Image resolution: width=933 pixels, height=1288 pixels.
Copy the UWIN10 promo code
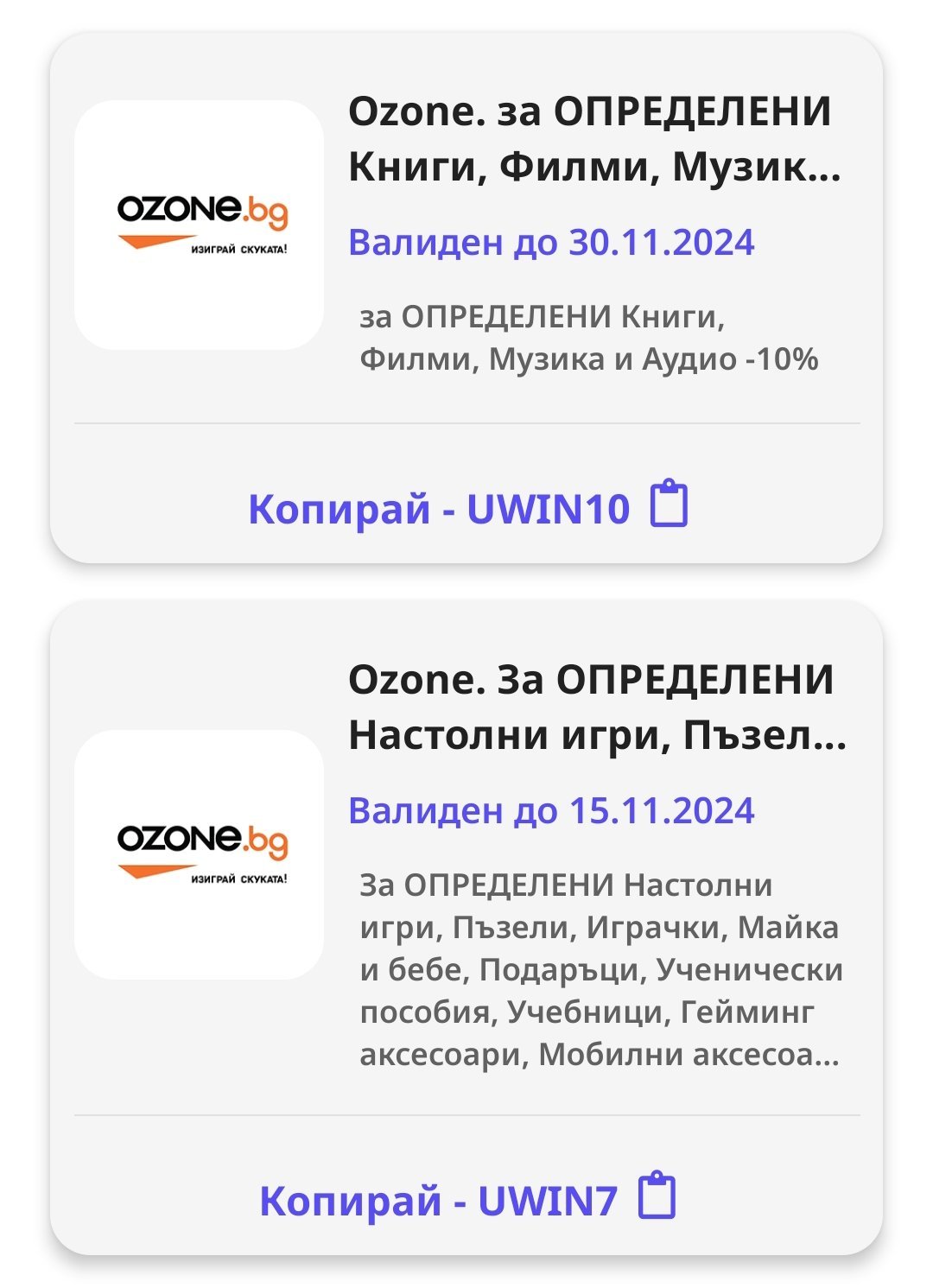tap(467, 507)
